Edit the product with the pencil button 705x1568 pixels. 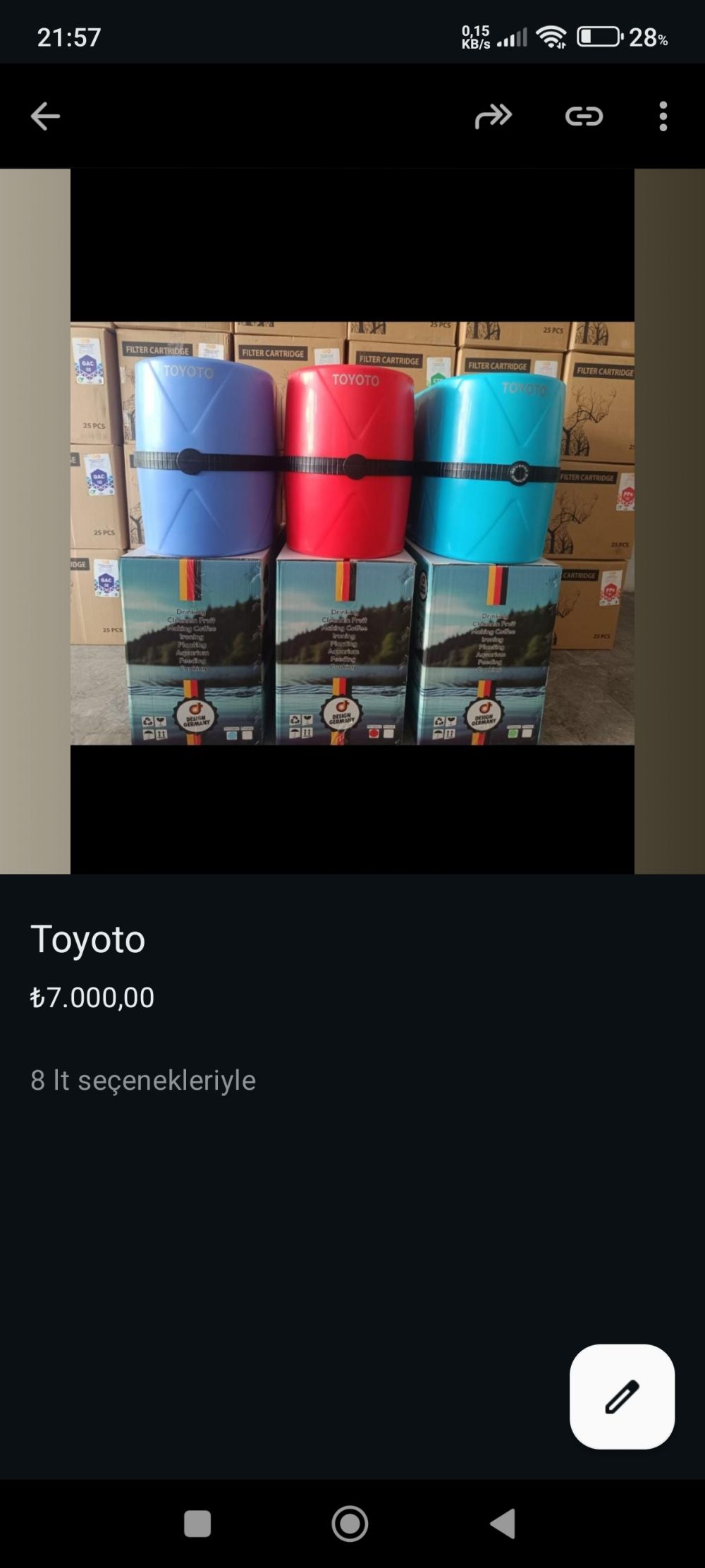[622, 1397]
